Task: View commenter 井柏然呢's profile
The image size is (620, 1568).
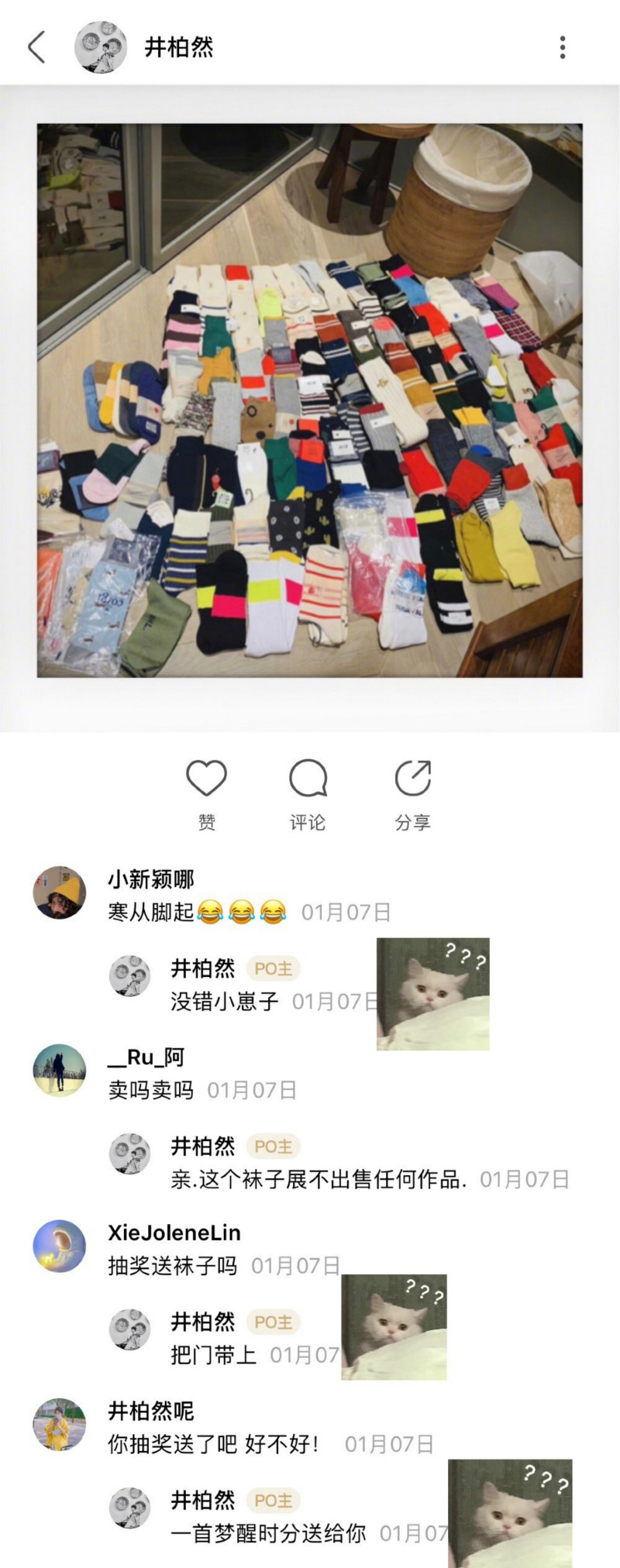Action: coord(59,1425)
